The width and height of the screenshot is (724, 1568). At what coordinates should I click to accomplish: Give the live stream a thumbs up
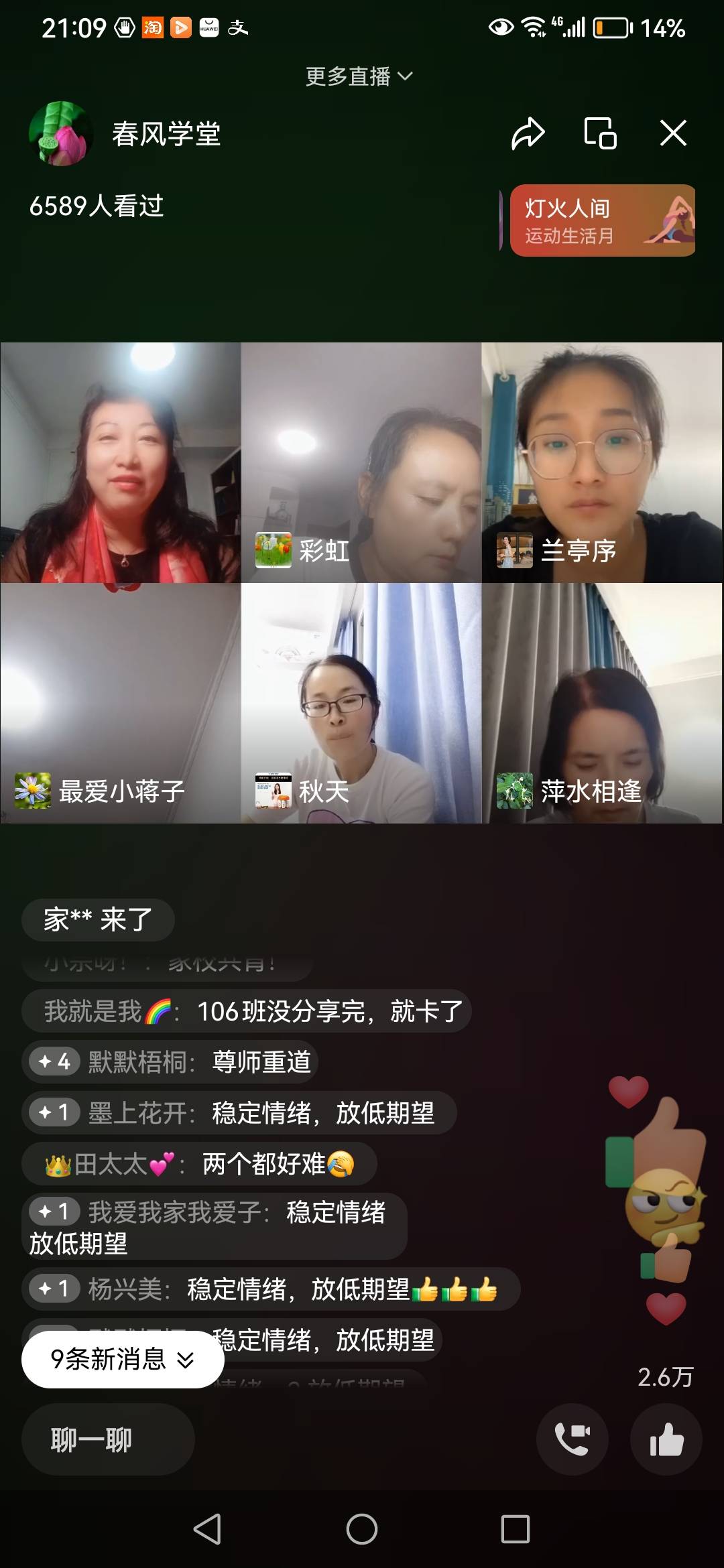click(x=666, y=1439)
